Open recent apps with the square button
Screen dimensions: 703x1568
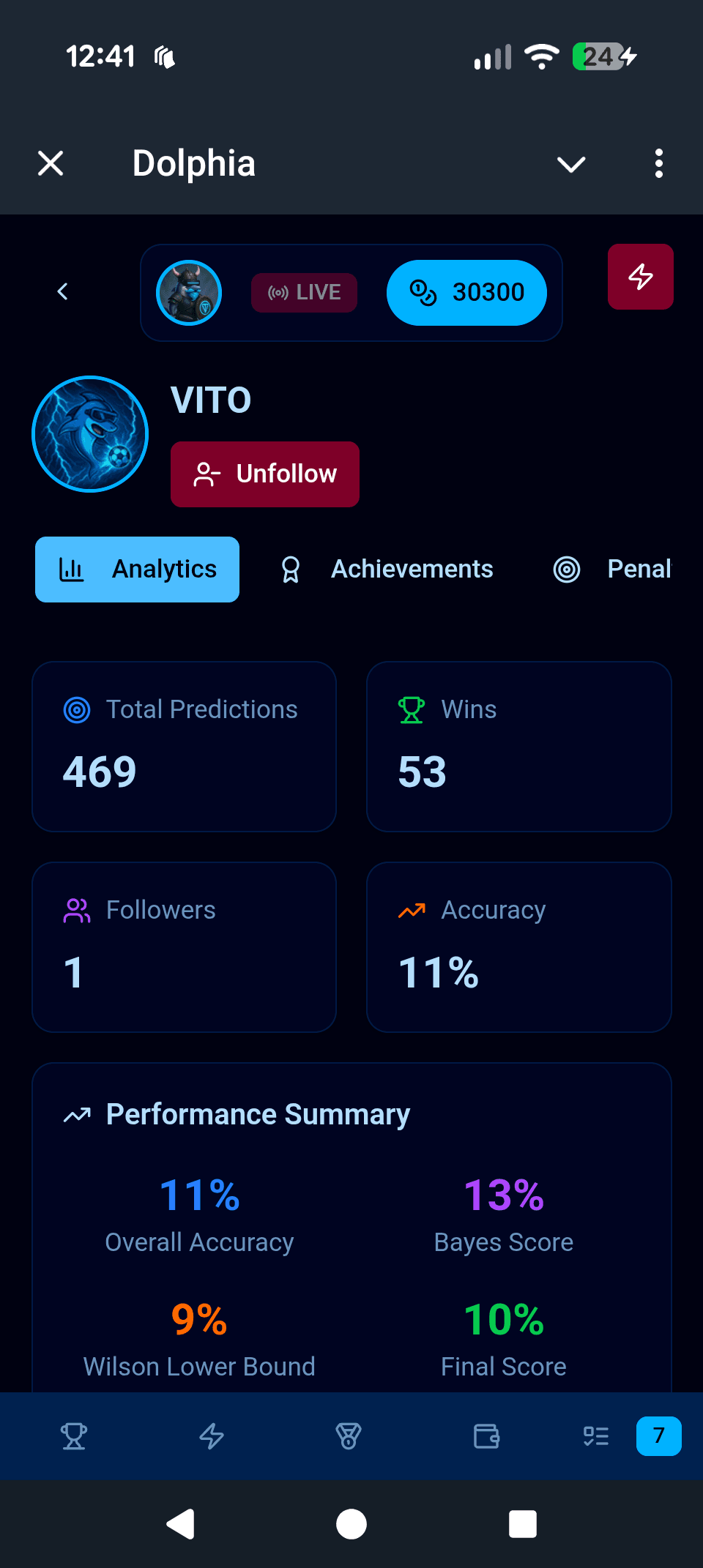[x=522, y=1524]
